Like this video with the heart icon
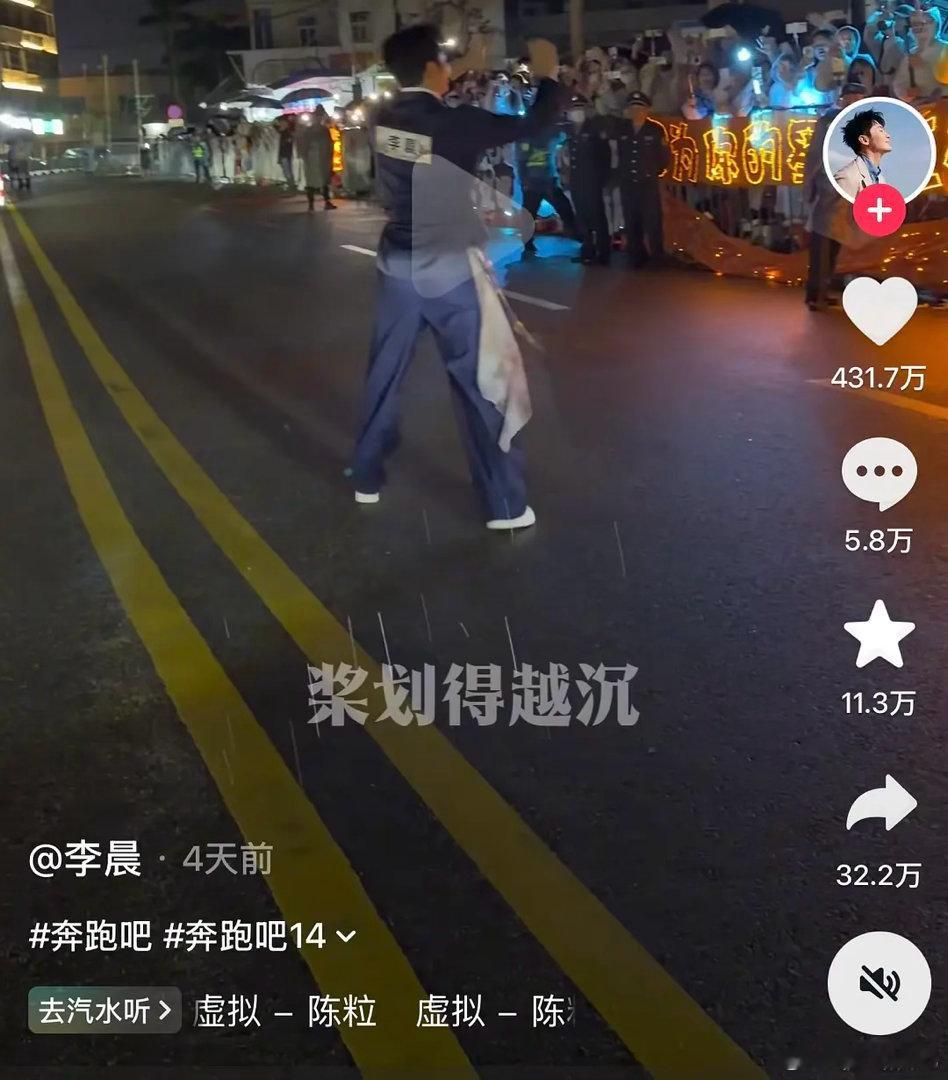Viewport: 948px width, 1080px height. [x=880, y=312]
